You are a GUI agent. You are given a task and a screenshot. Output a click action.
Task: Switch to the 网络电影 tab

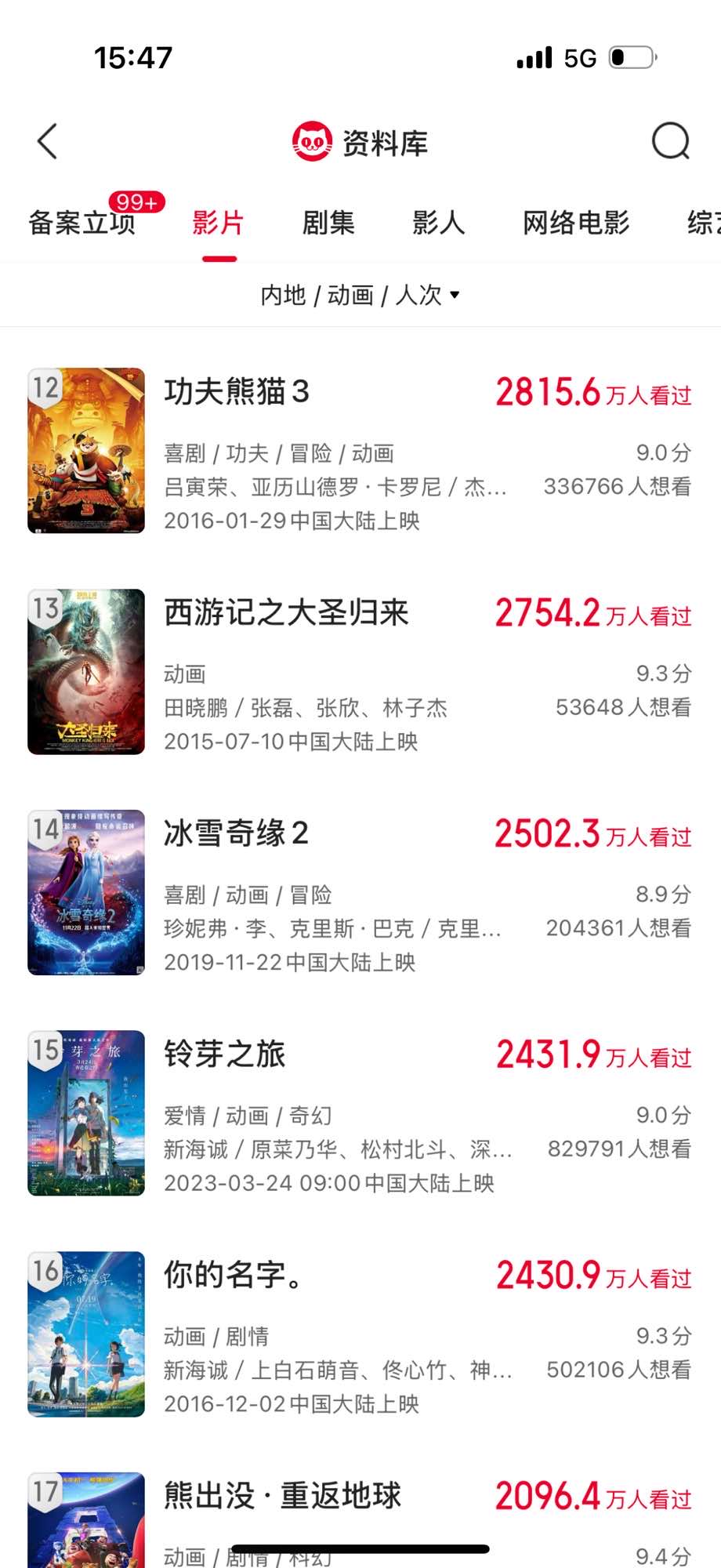[x=576, y=223]
